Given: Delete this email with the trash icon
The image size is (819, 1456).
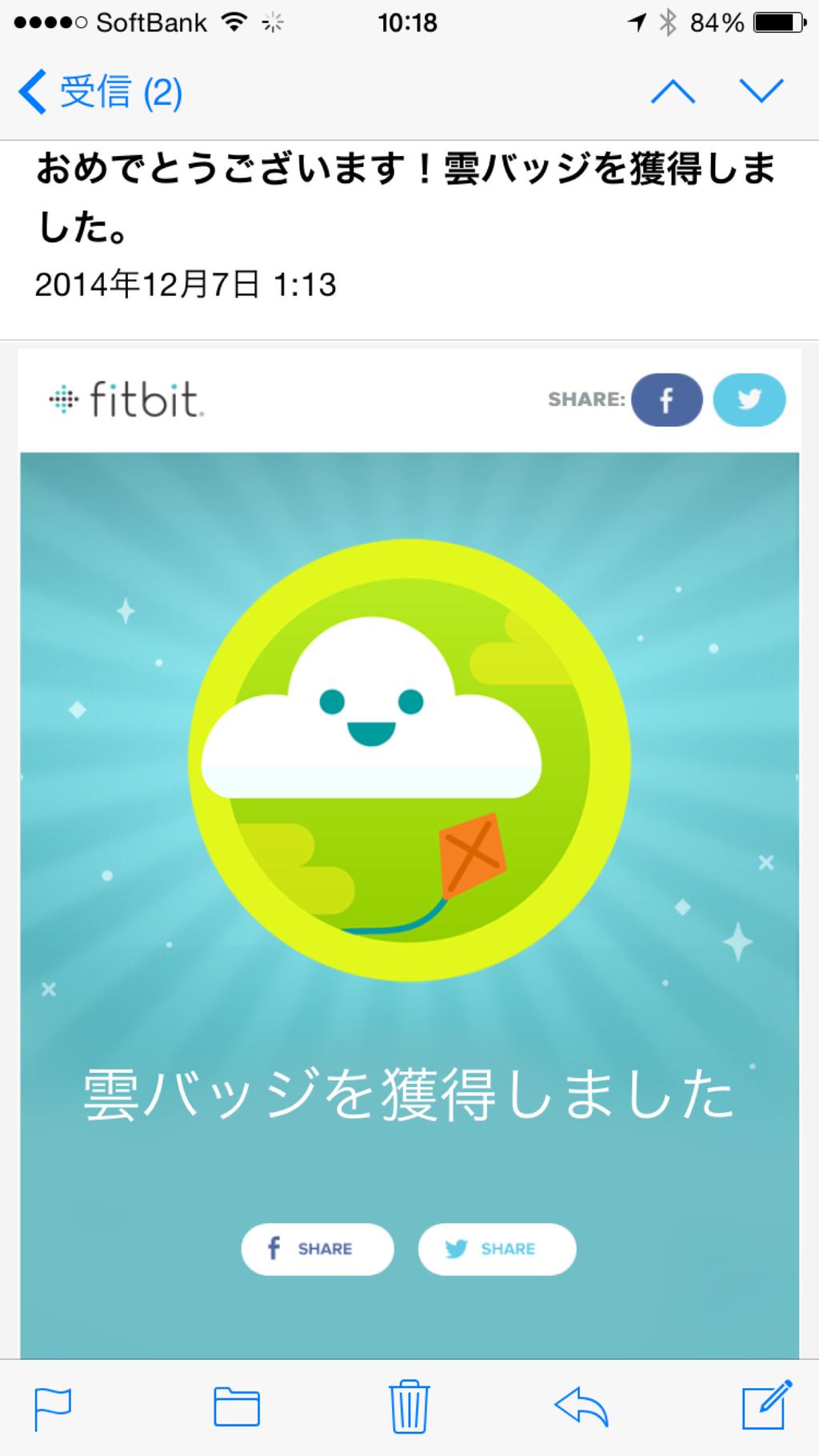Looking at the screenshot, I should 409,1407.
